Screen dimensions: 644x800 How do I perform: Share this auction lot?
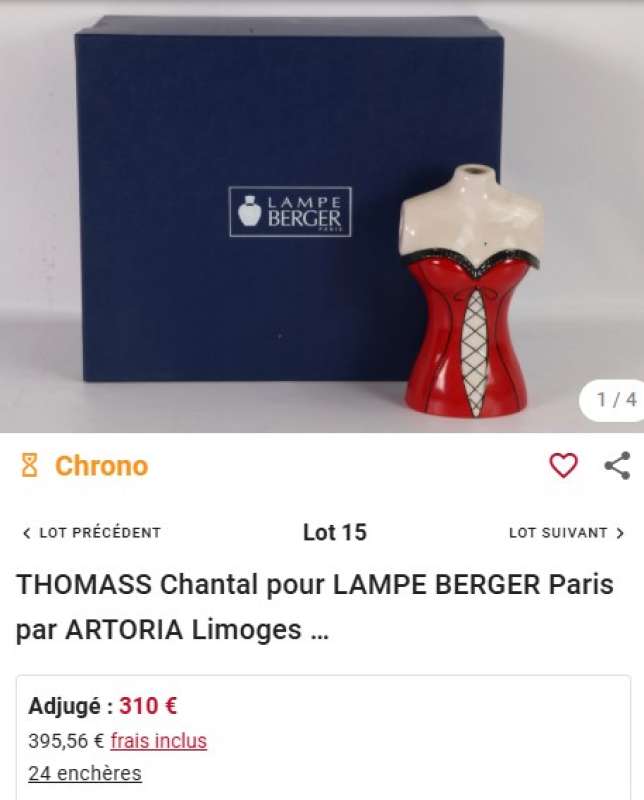(x=617, y=465)
